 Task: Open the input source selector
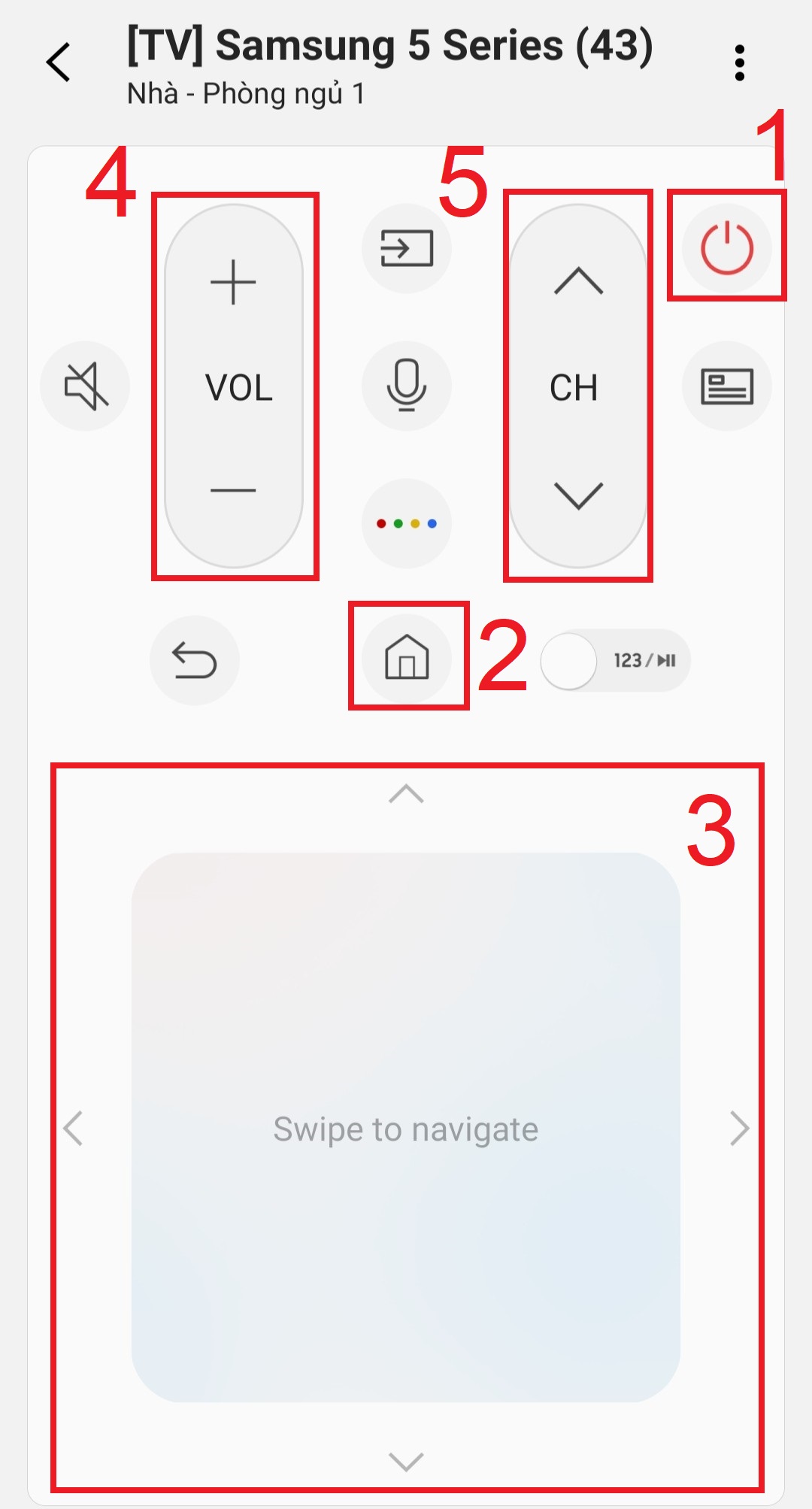pos(407,248)
